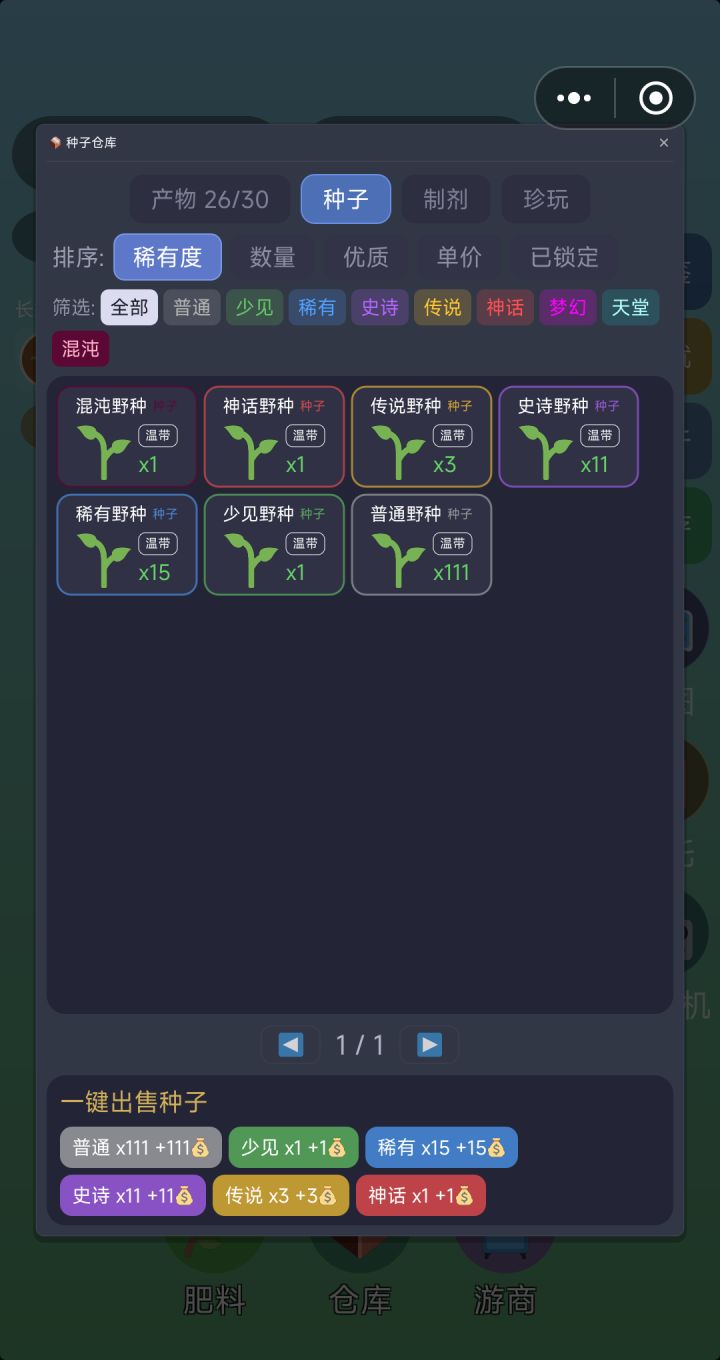Click the next page arrow
The image size is (720, 1360).
pyautogui.click(x=429, y=1044)
